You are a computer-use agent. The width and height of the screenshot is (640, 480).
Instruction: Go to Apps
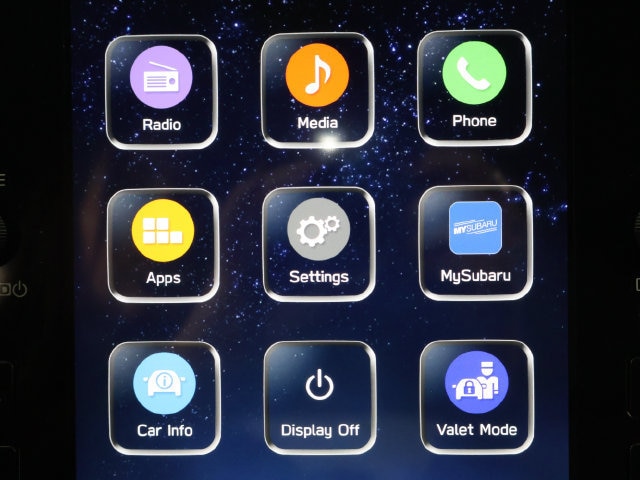point(163,245)
